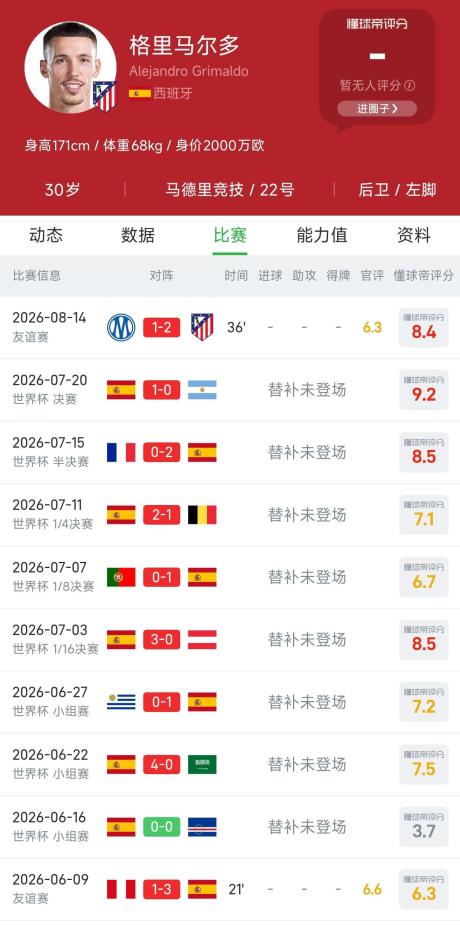
Task: Open the World Cup final match on 2026-07-20
Action: pyautogui.click(x=230, y=390)
